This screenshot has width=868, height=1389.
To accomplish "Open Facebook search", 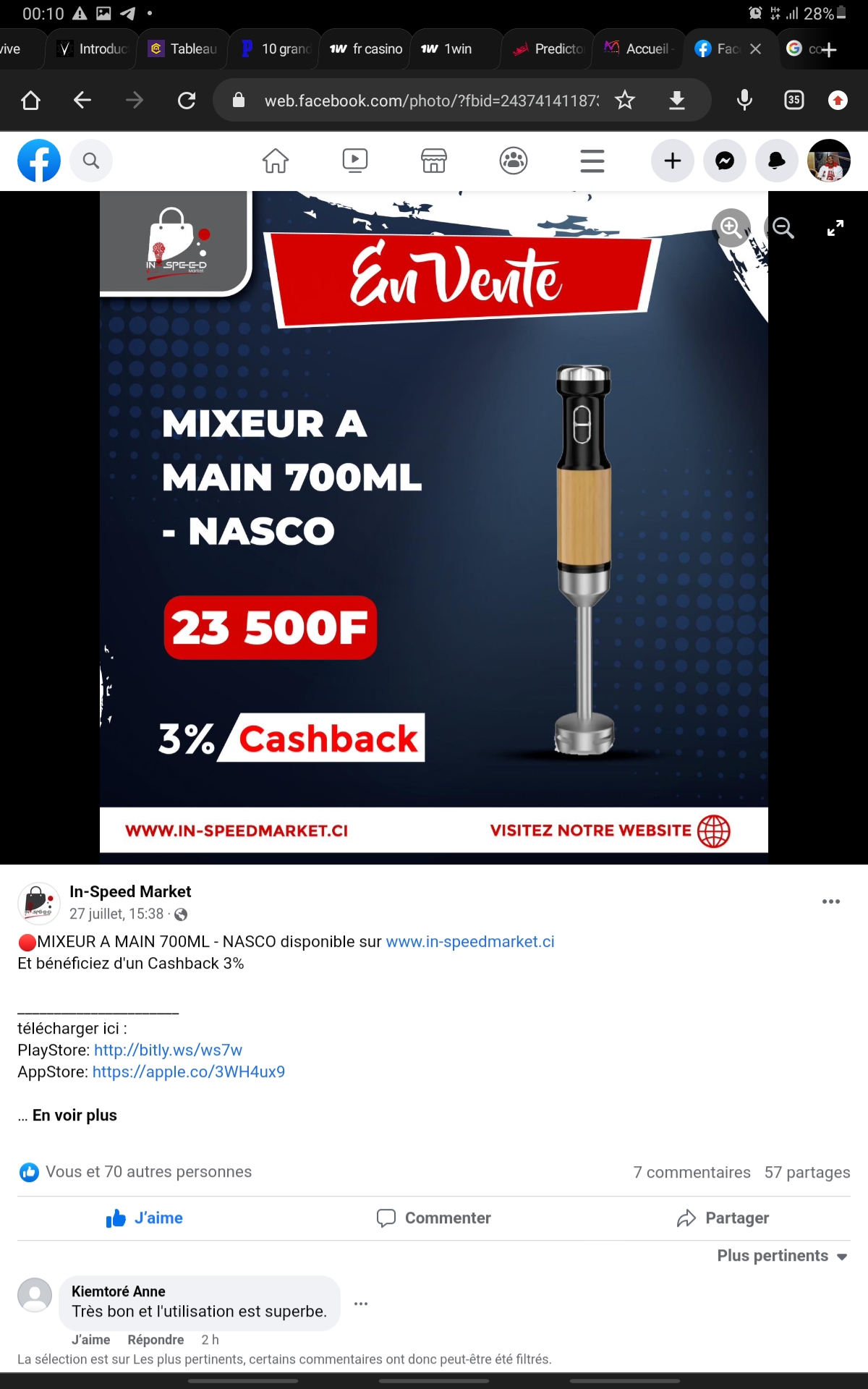I will (x=91, y=161).
